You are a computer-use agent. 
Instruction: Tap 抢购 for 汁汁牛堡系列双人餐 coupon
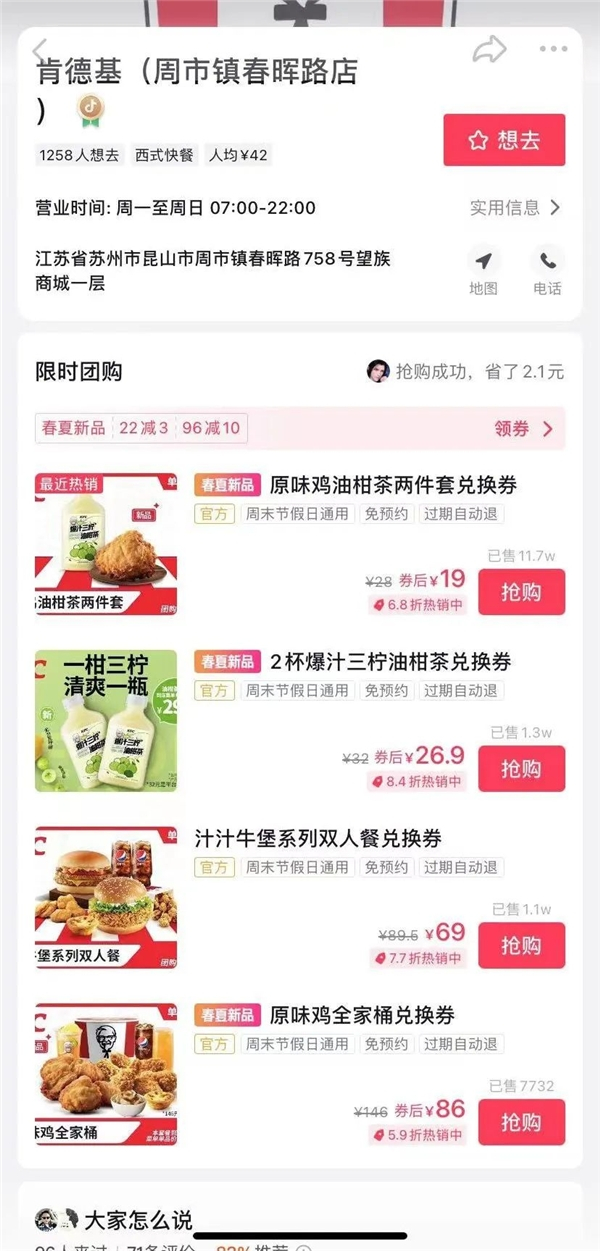(521, 945)
